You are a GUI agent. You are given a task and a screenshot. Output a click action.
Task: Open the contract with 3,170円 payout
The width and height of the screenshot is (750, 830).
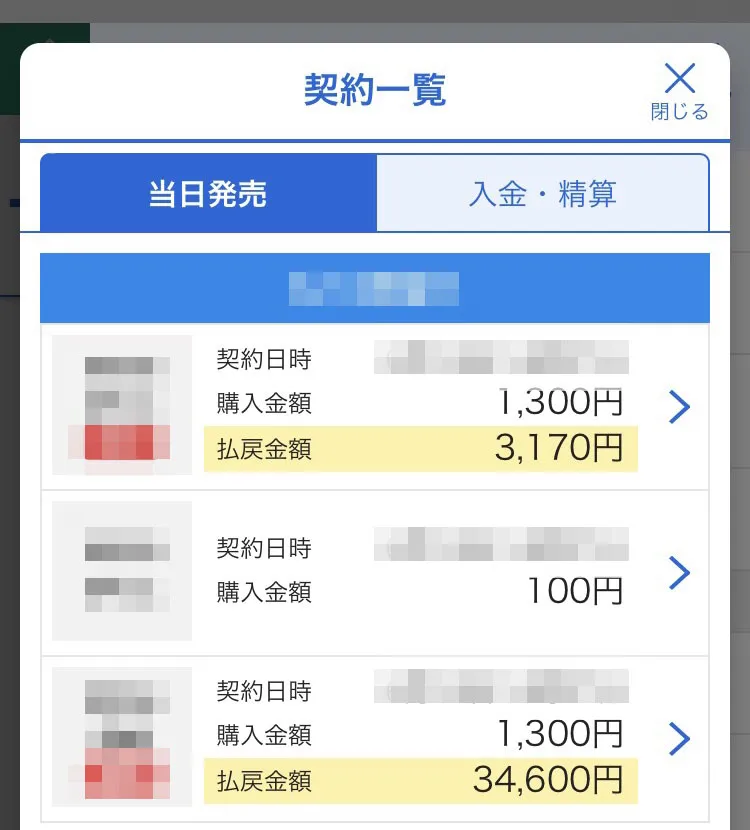(x=678, y=407)
